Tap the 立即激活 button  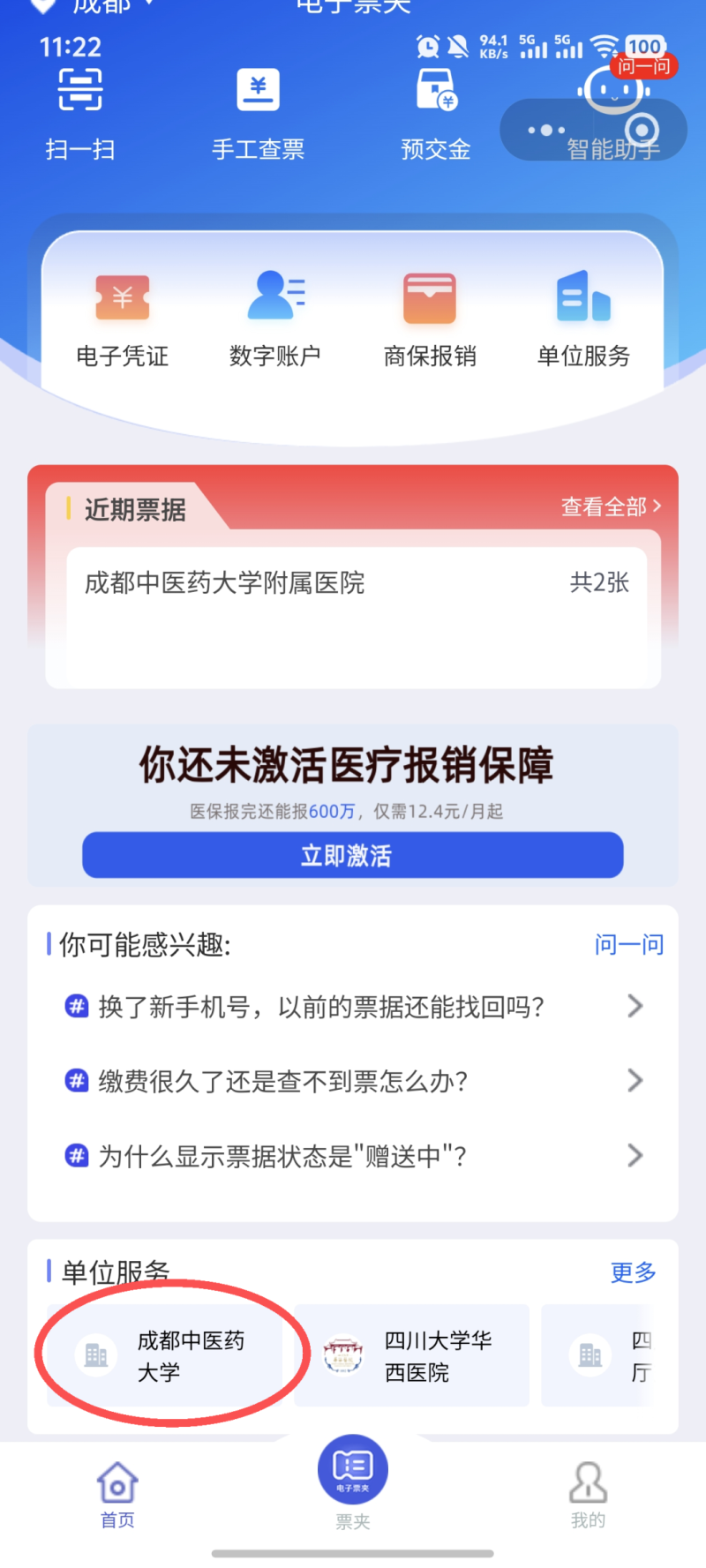[x=353, y=855]
